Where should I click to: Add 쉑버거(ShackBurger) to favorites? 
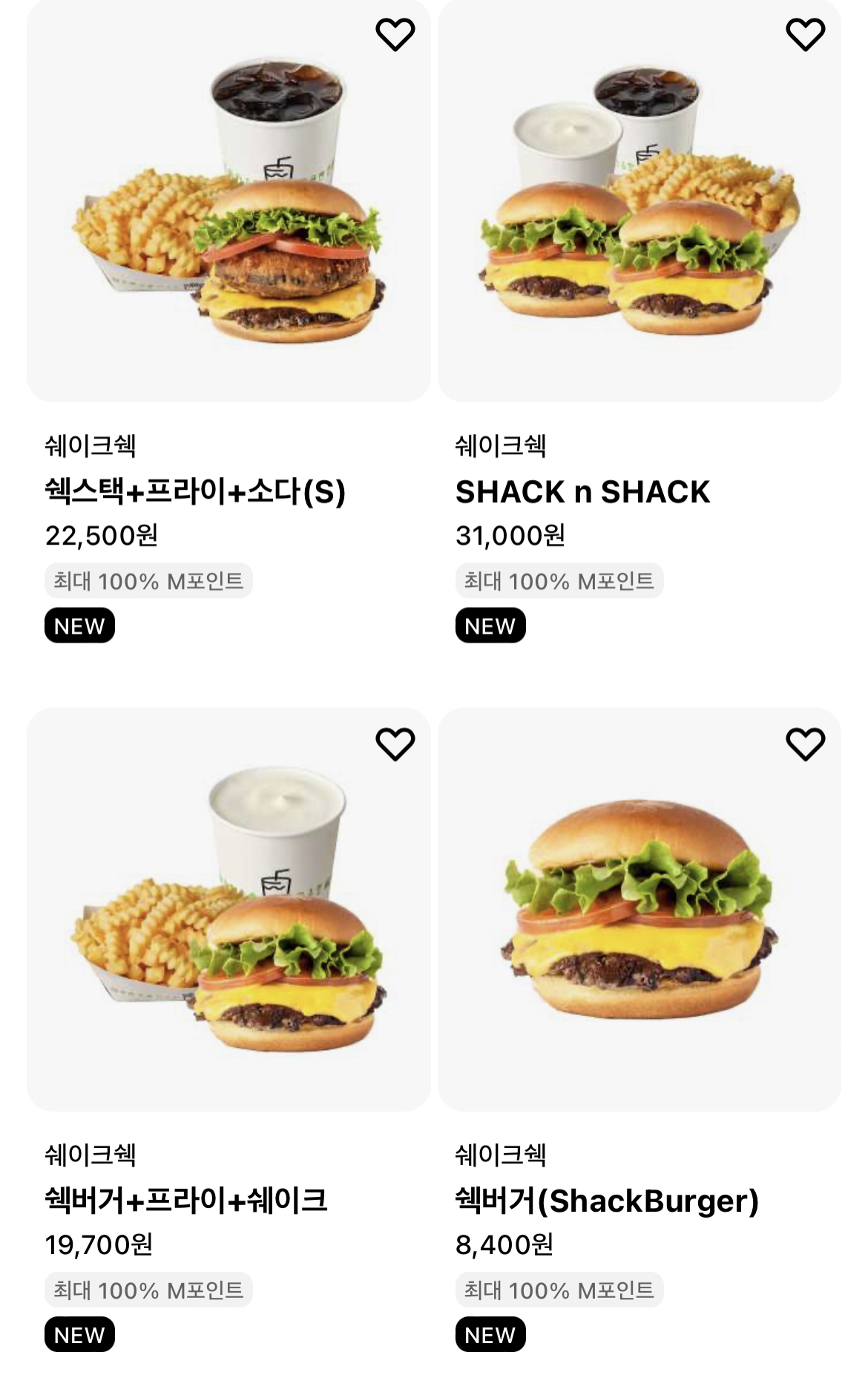pyautogui.click(x=805, y=744)
